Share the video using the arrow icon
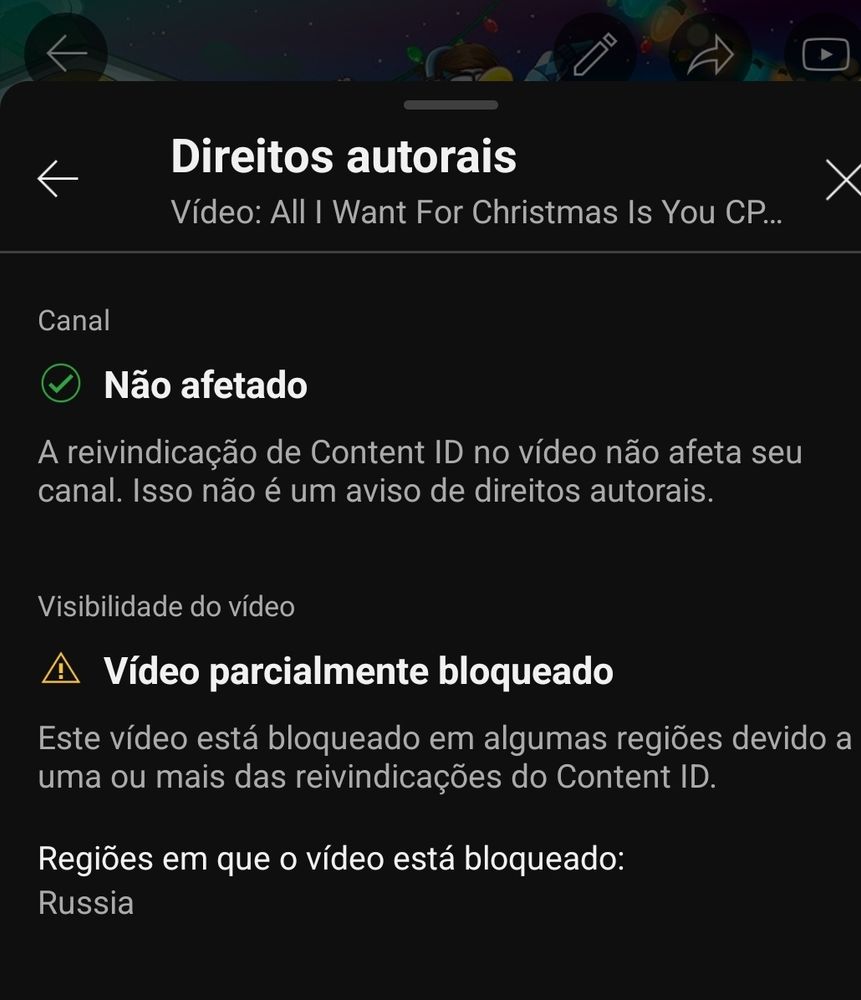Viewport: 861px width, 1000px height. 710,54
